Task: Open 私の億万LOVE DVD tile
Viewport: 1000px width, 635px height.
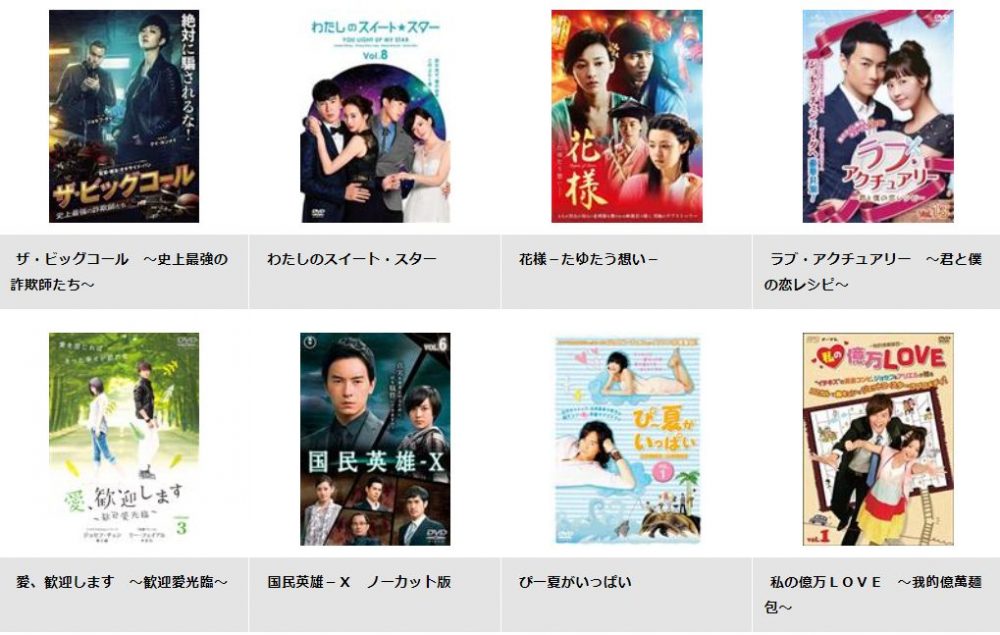Action: point(878,438)
